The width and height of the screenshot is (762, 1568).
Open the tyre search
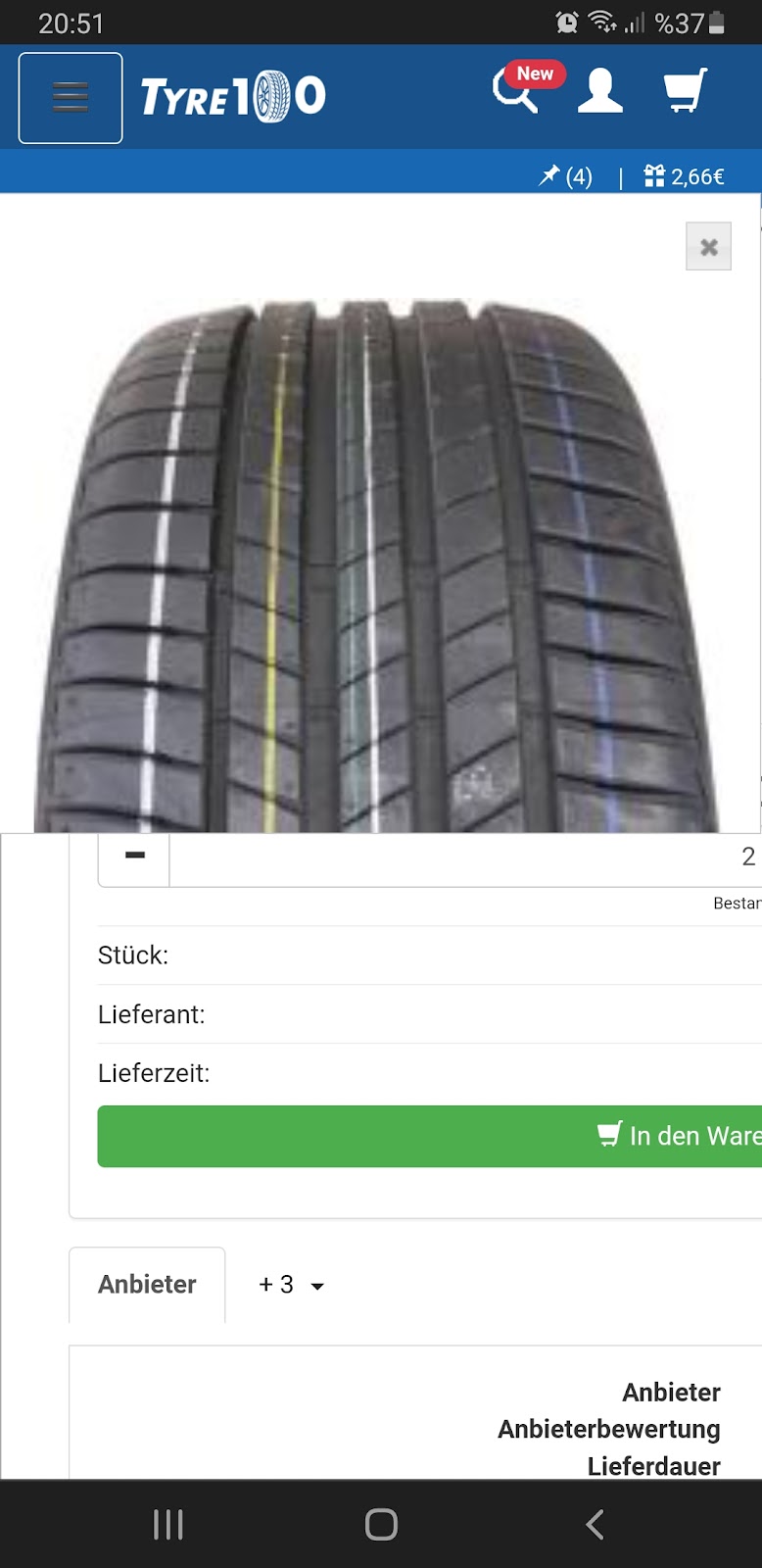click(516, 91)
